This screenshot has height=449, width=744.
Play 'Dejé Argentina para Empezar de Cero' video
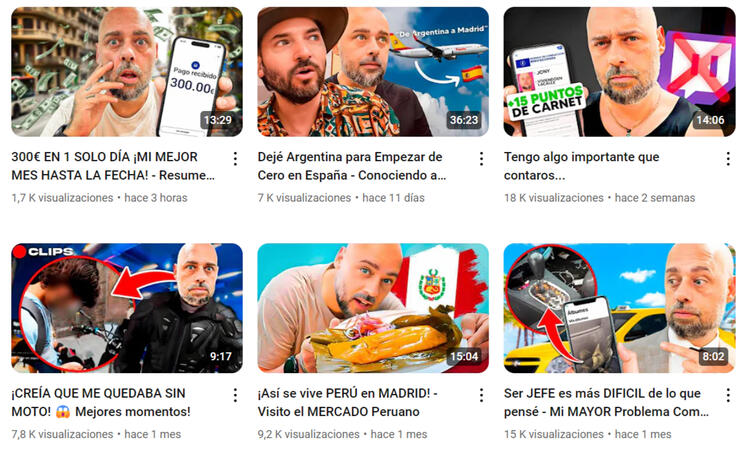click(x=372, y=72)
